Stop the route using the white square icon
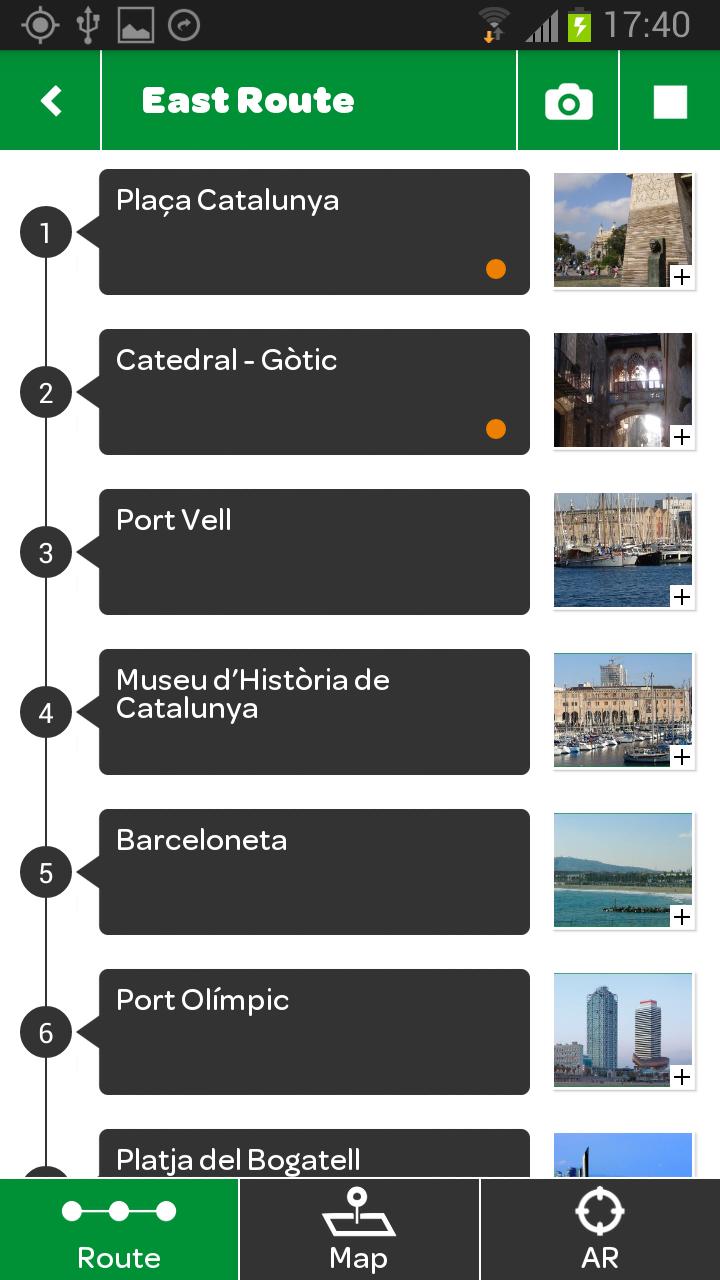The width and height of the screenshot is (720, 1280). click(x=670, y=99)
